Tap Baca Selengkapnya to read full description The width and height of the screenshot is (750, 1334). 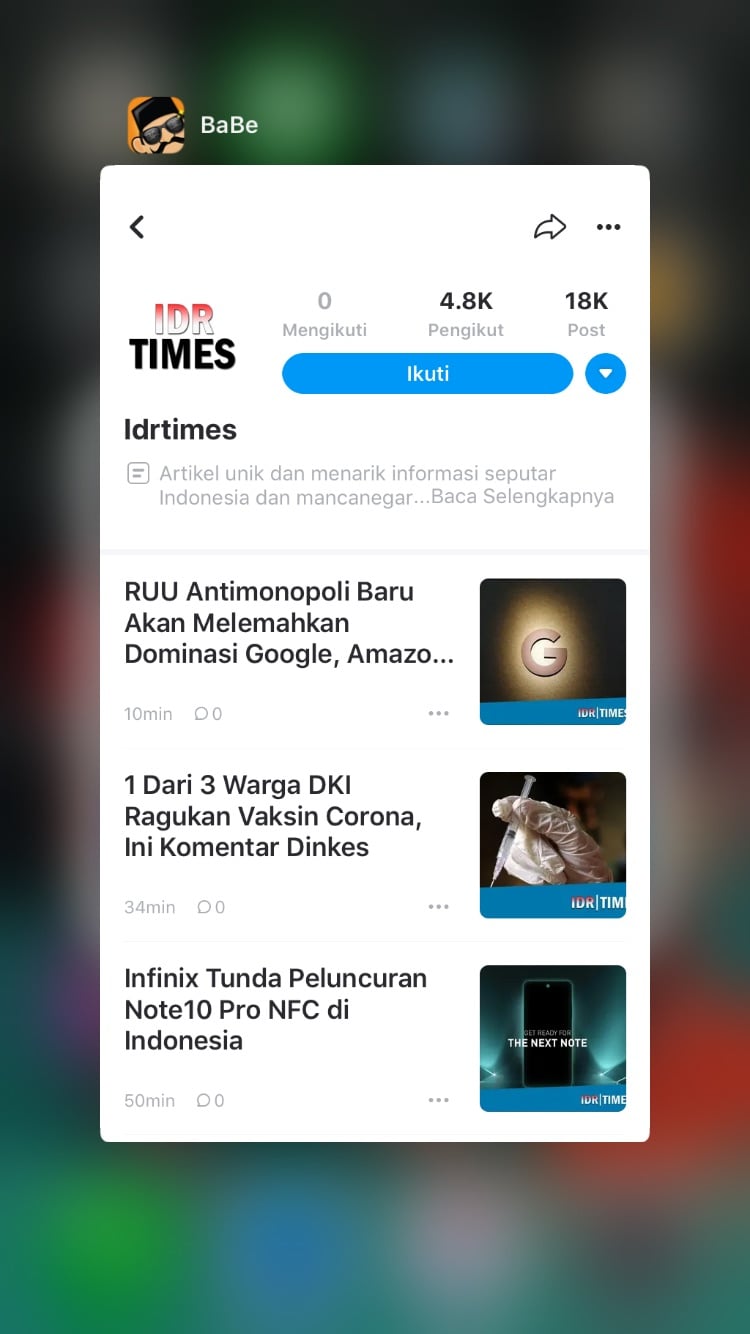pyautogui.click(x=522, y=497)
